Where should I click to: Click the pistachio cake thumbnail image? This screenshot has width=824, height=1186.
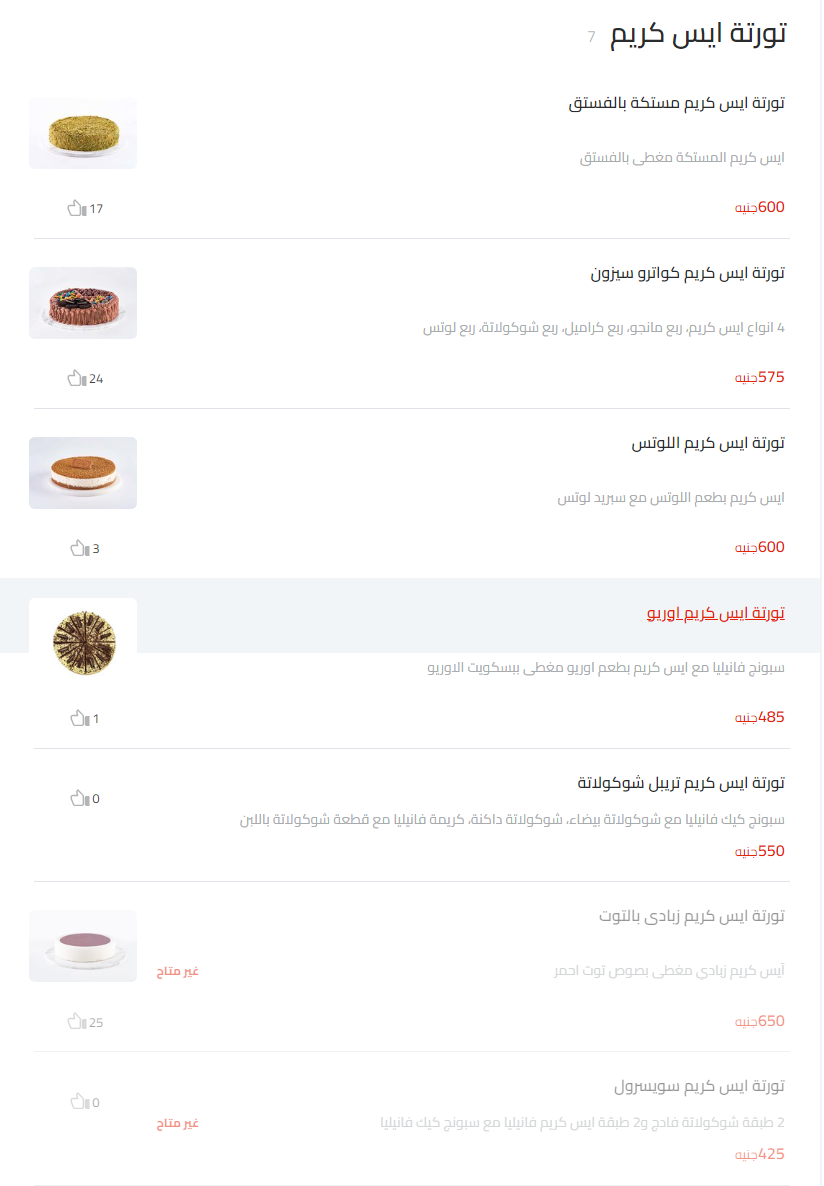(83, 132)
